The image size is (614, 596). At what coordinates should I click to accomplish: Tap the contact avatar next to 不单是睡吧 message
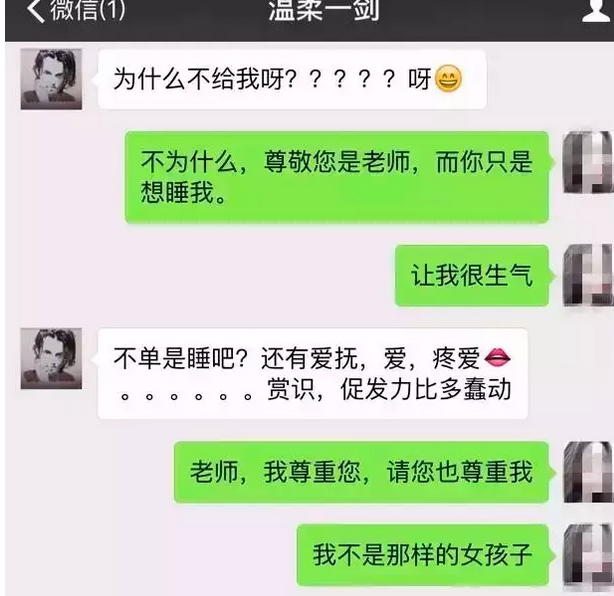pos(51,358)
